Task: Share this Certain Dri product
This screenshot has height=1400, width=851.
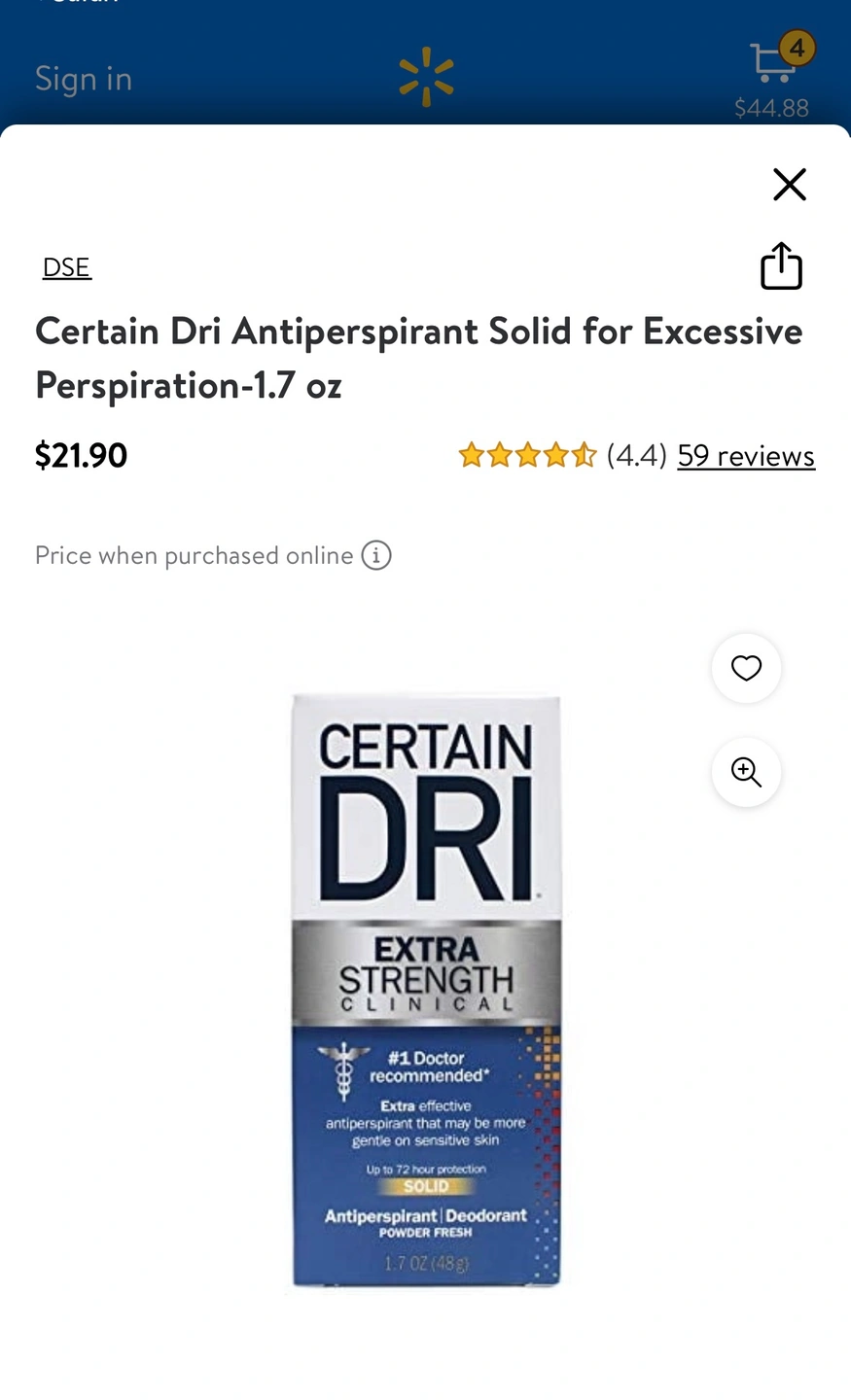Action: pos(780,266)
